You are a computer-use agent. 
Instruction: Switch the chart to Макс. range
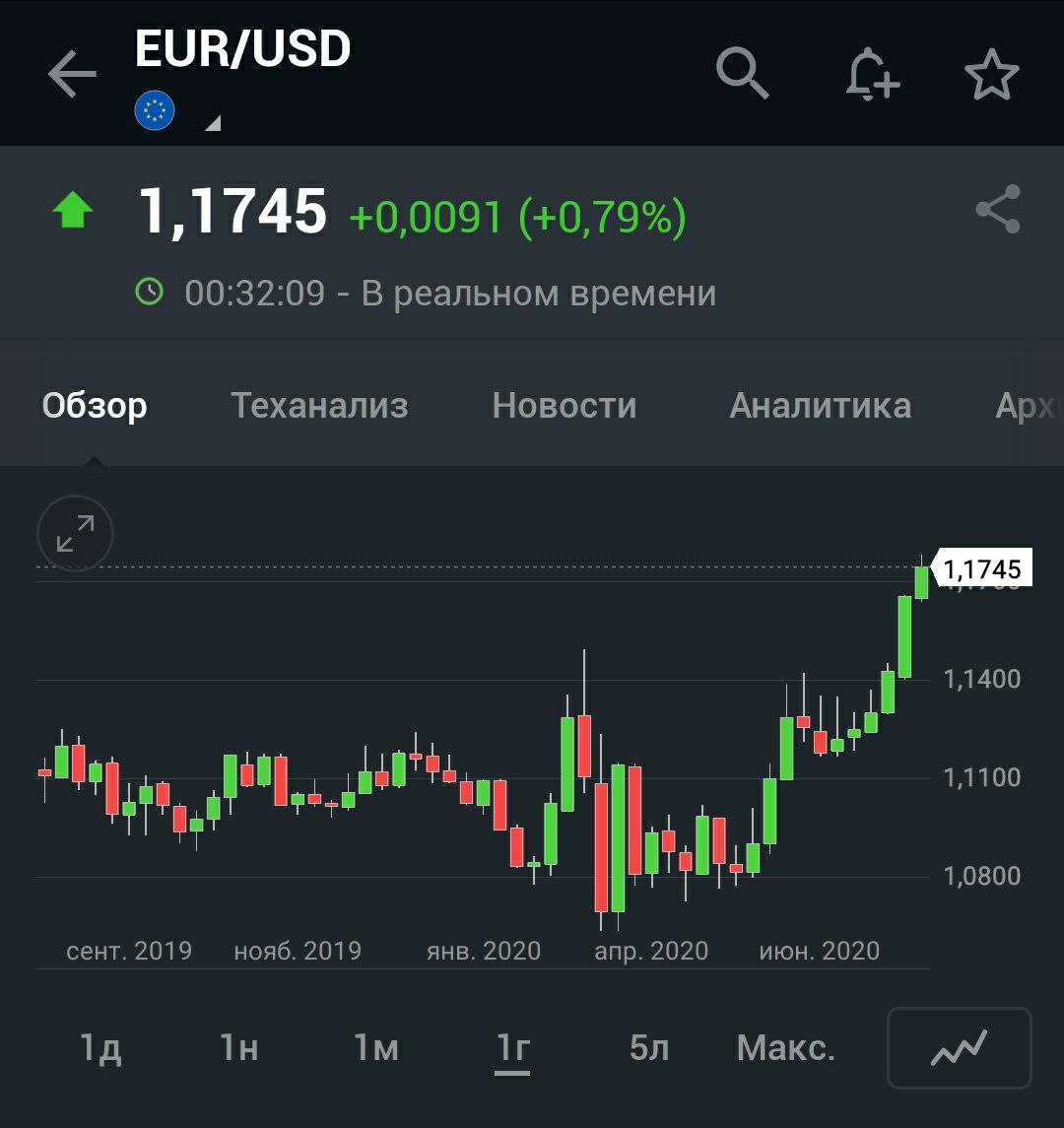tap(785, 1048)
